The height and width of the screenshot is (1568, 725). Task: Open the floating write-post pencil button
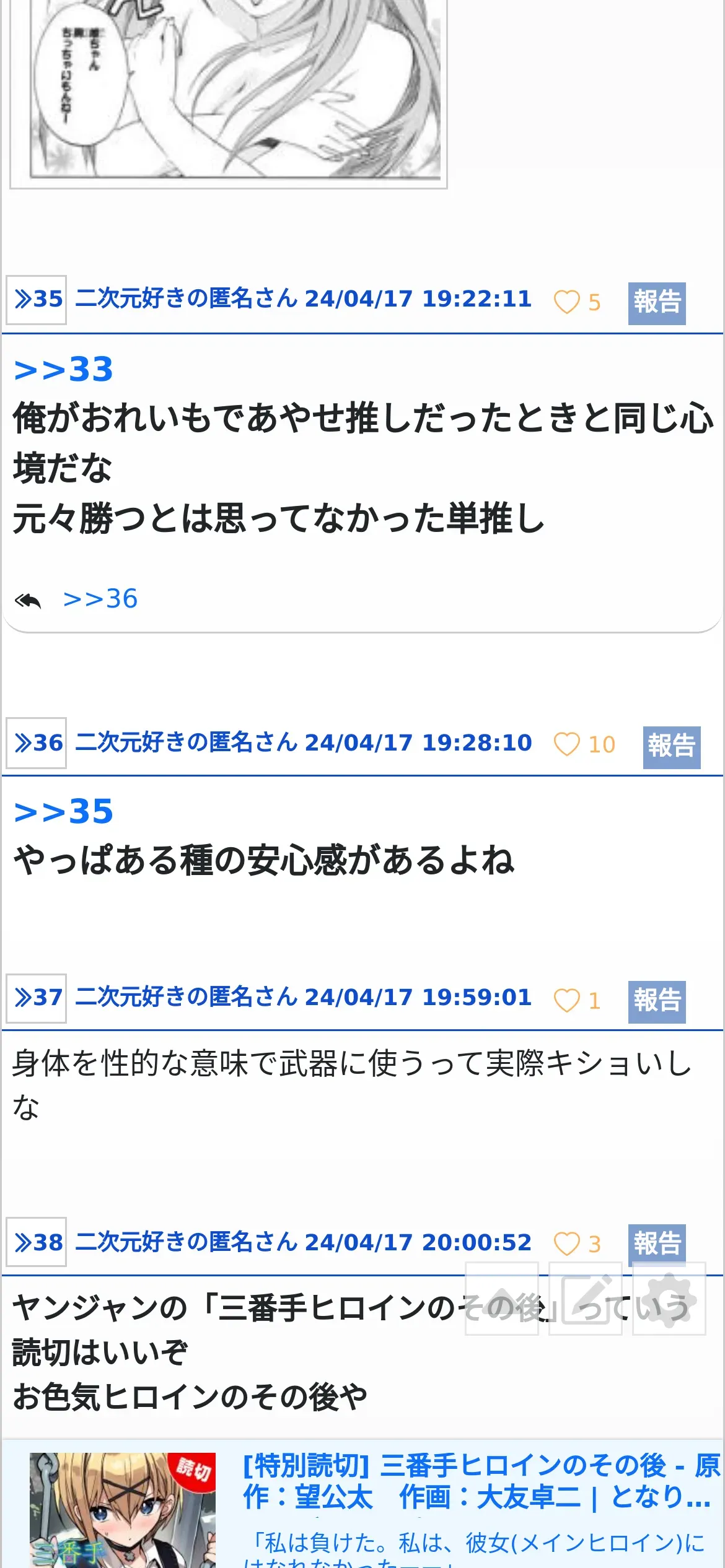586,1299
